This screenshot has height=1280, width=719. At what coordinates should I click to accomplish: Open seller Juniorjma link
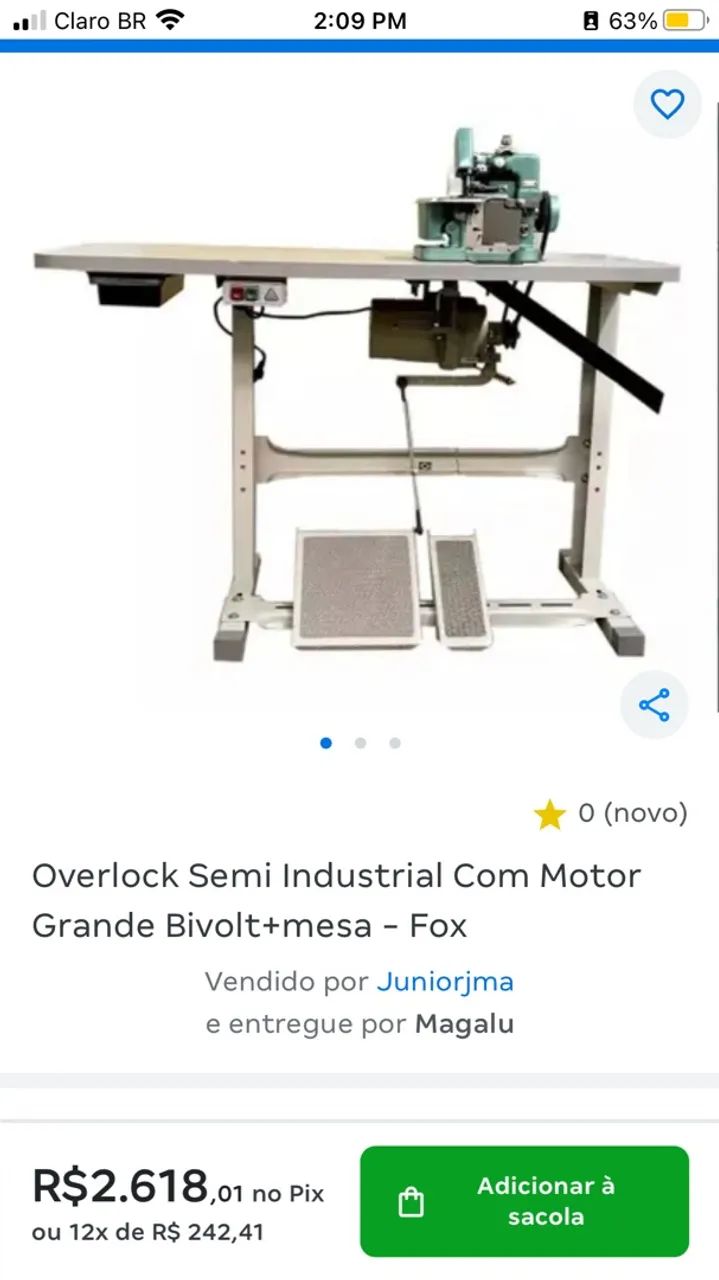[x=445, y=982]
